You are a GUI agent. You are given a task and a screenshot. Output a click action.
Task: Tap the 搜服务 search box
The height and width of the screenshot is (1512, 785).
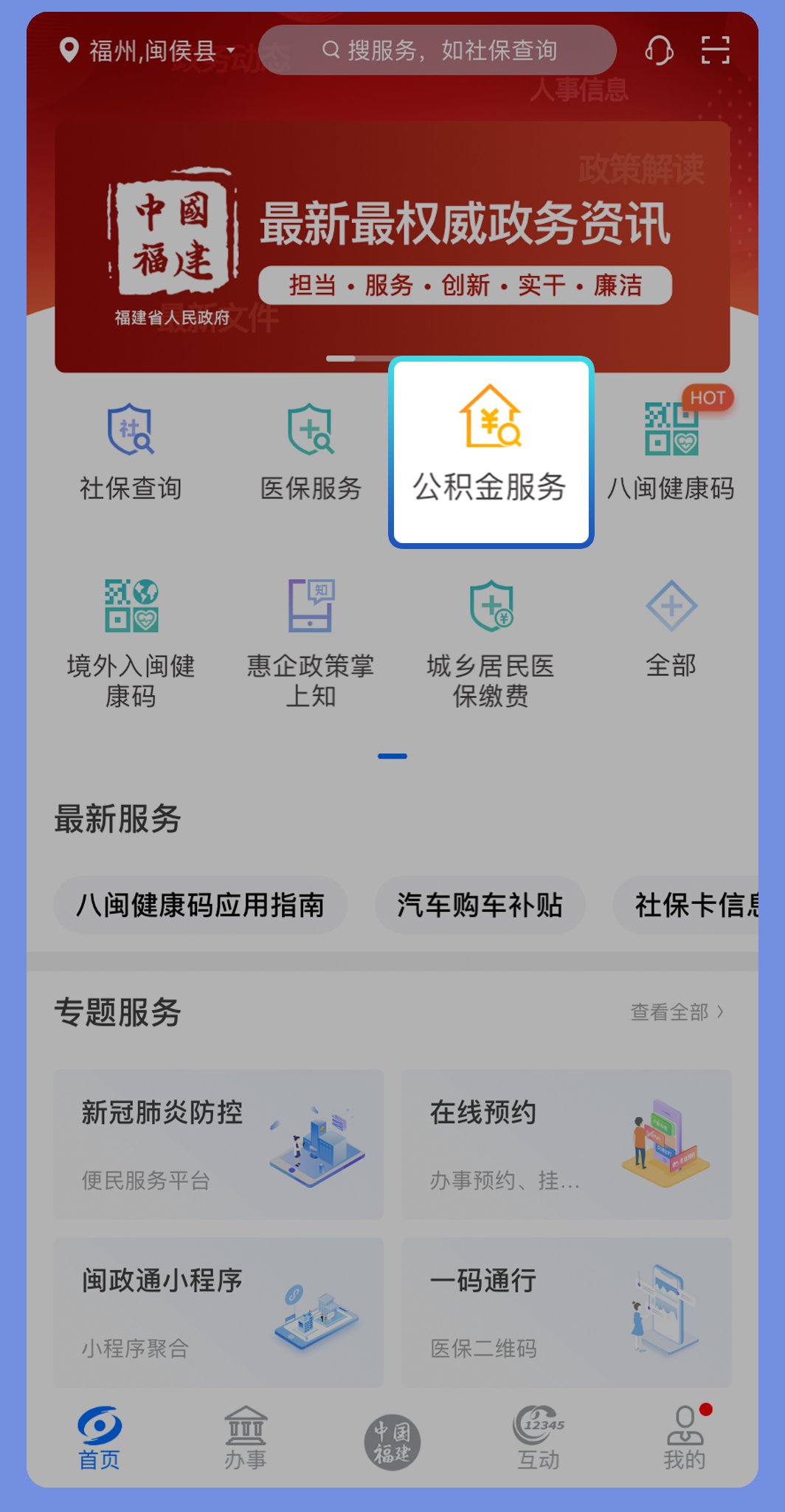438,50
